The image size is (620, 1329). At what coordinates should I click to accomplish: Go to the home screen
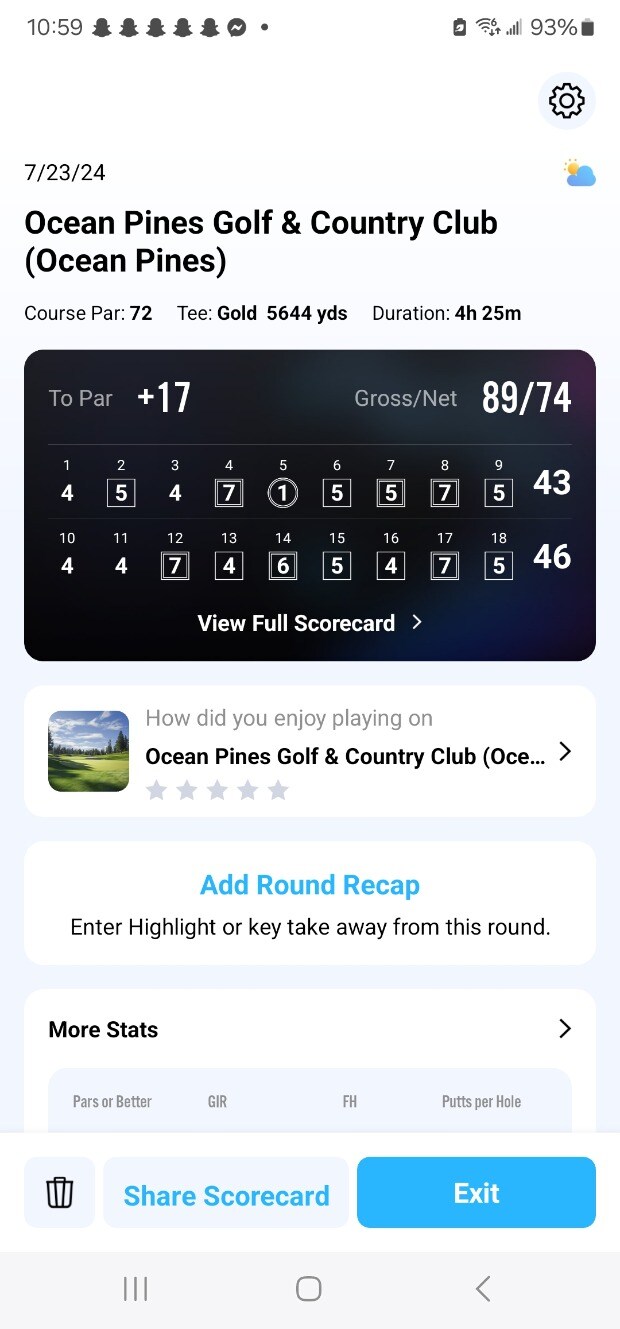pos(309,1289)
